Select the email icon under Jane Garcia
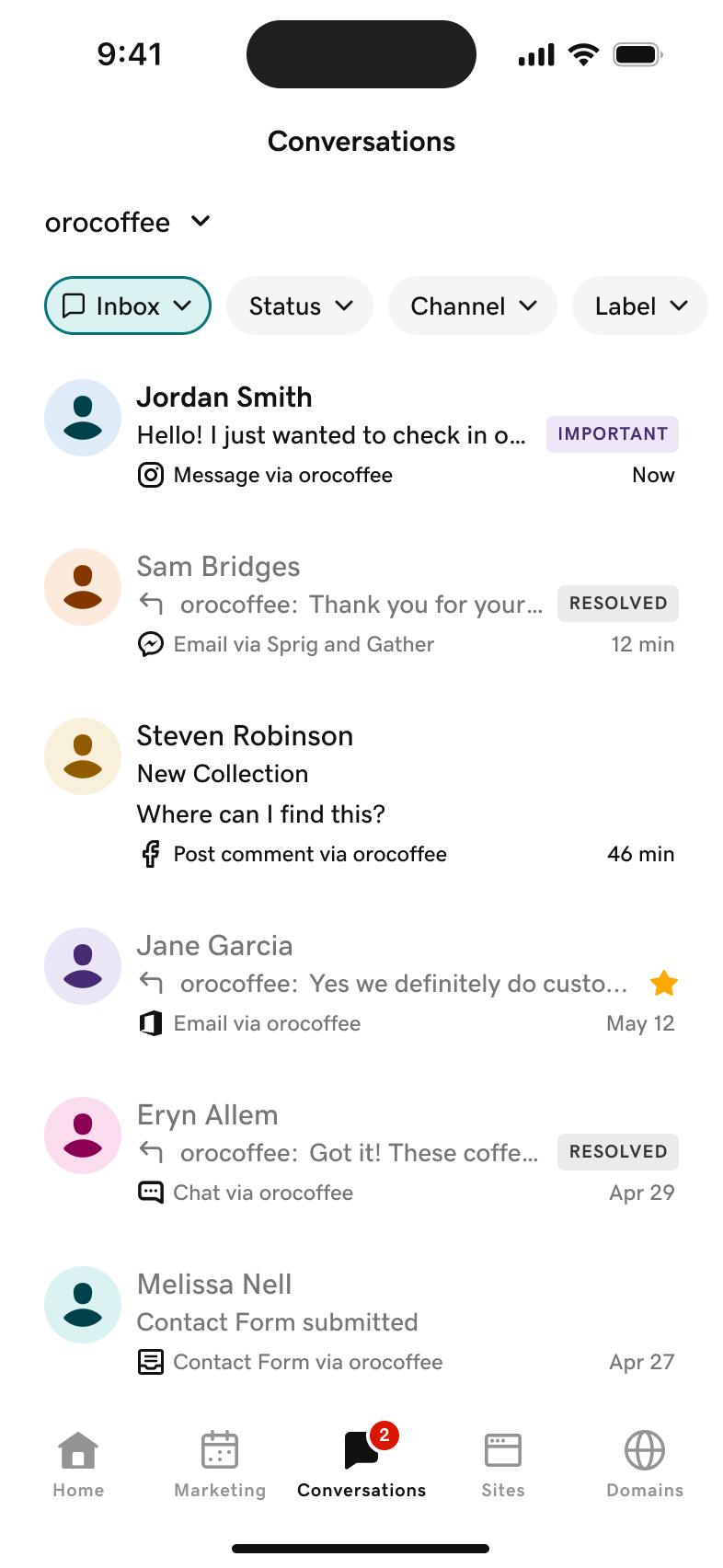Image resolution: width=723 pixels, height=1568 pixels. [150, 1023]
